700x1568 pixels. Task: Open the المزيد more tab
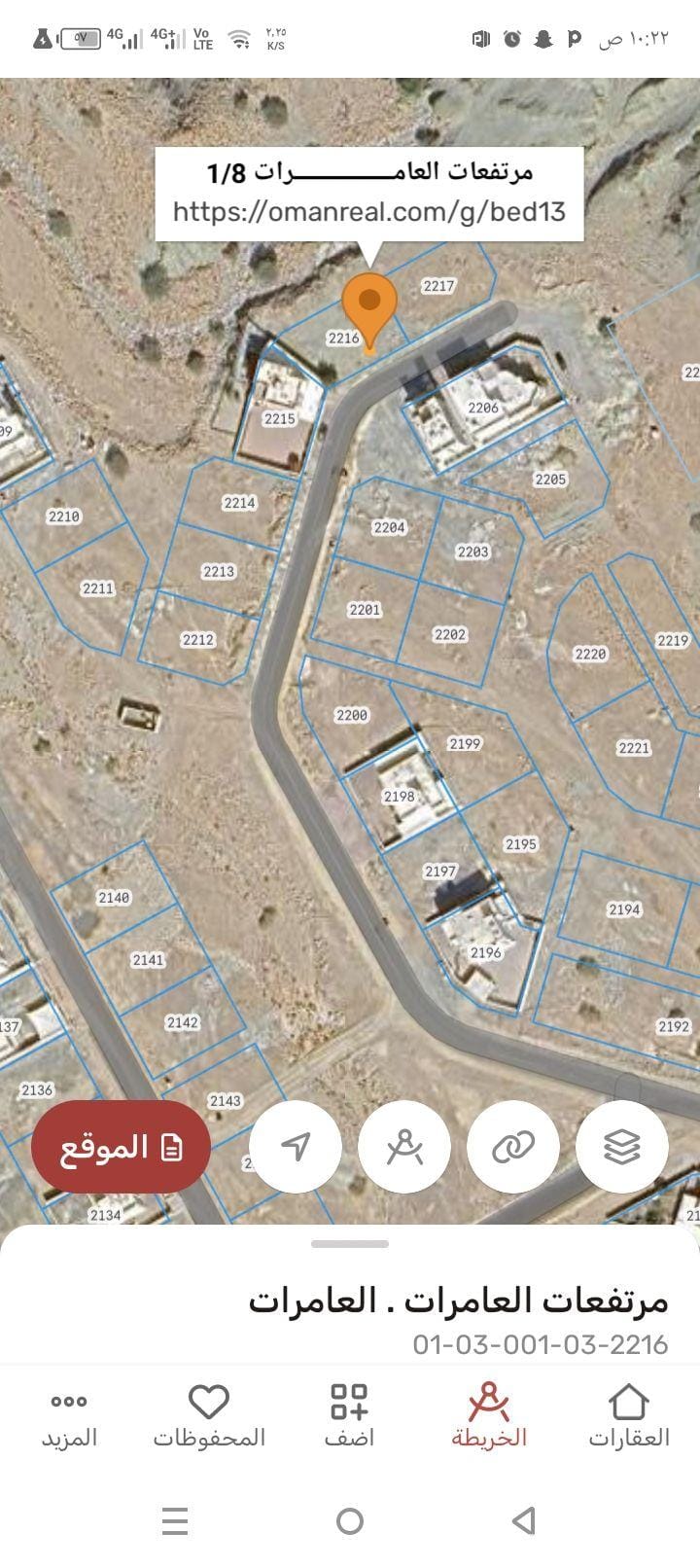69,1416
